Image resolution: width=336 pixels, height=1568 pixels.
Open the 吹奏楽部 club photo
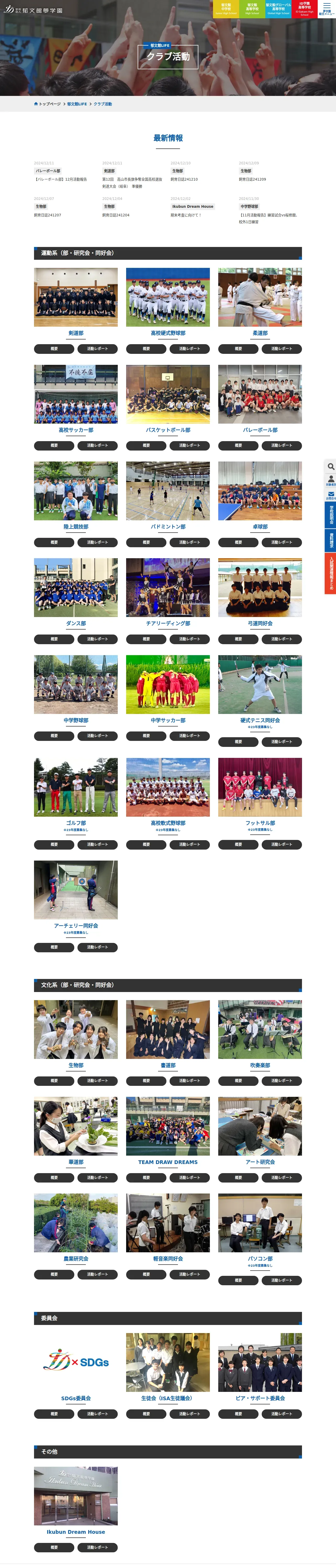260,1029
